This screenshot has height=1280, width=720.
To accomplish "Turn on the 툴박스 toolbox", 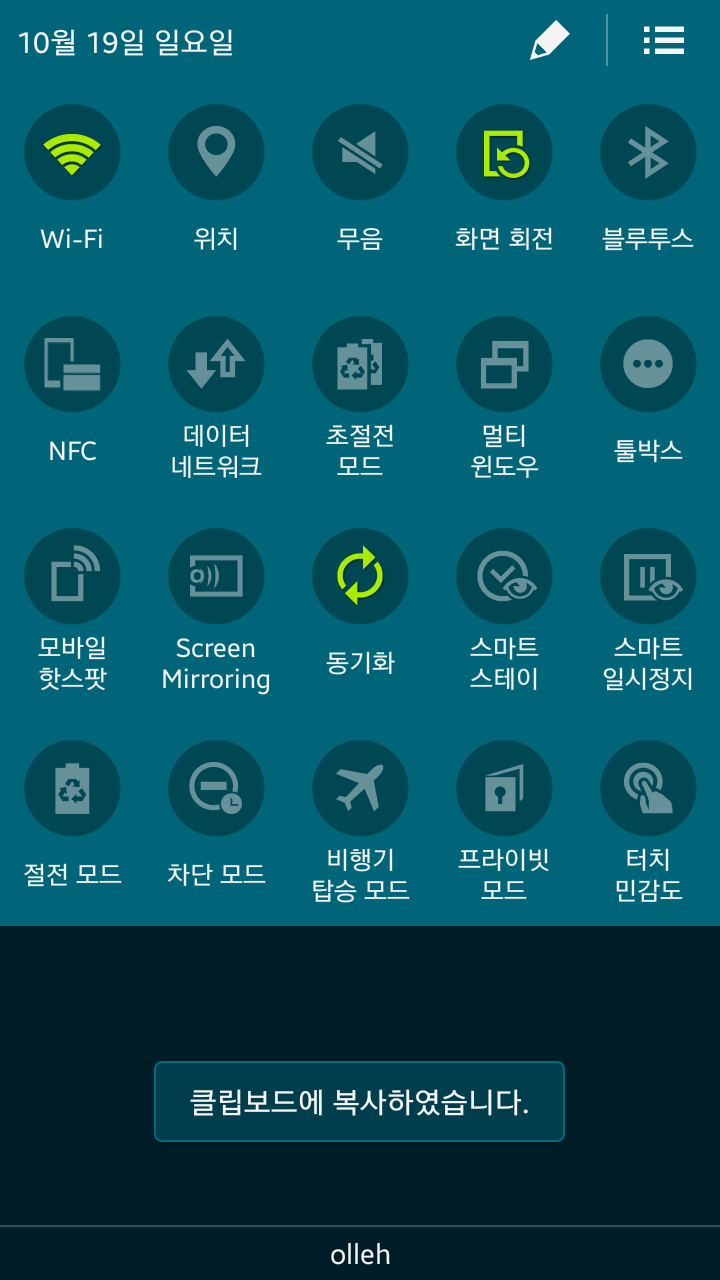I will (648, 365).
